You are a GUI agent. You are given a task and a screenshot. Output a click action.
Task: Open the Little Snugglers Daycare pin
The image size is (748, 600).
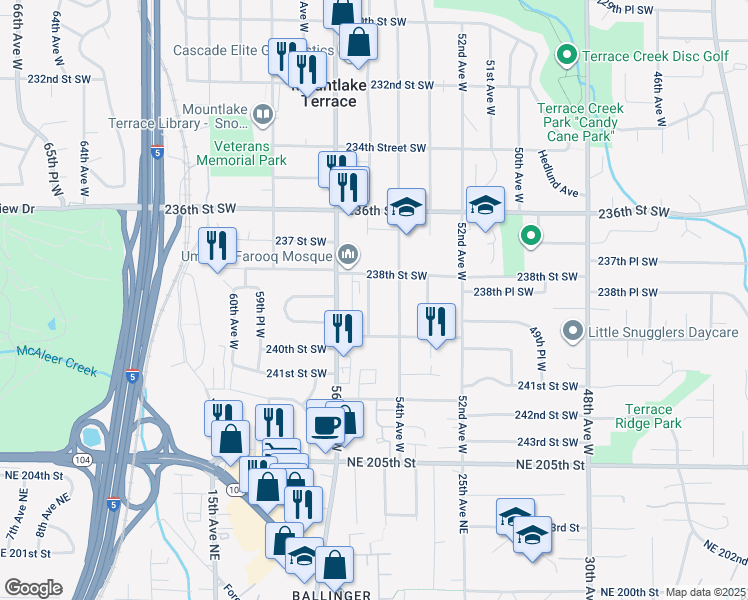572,331
